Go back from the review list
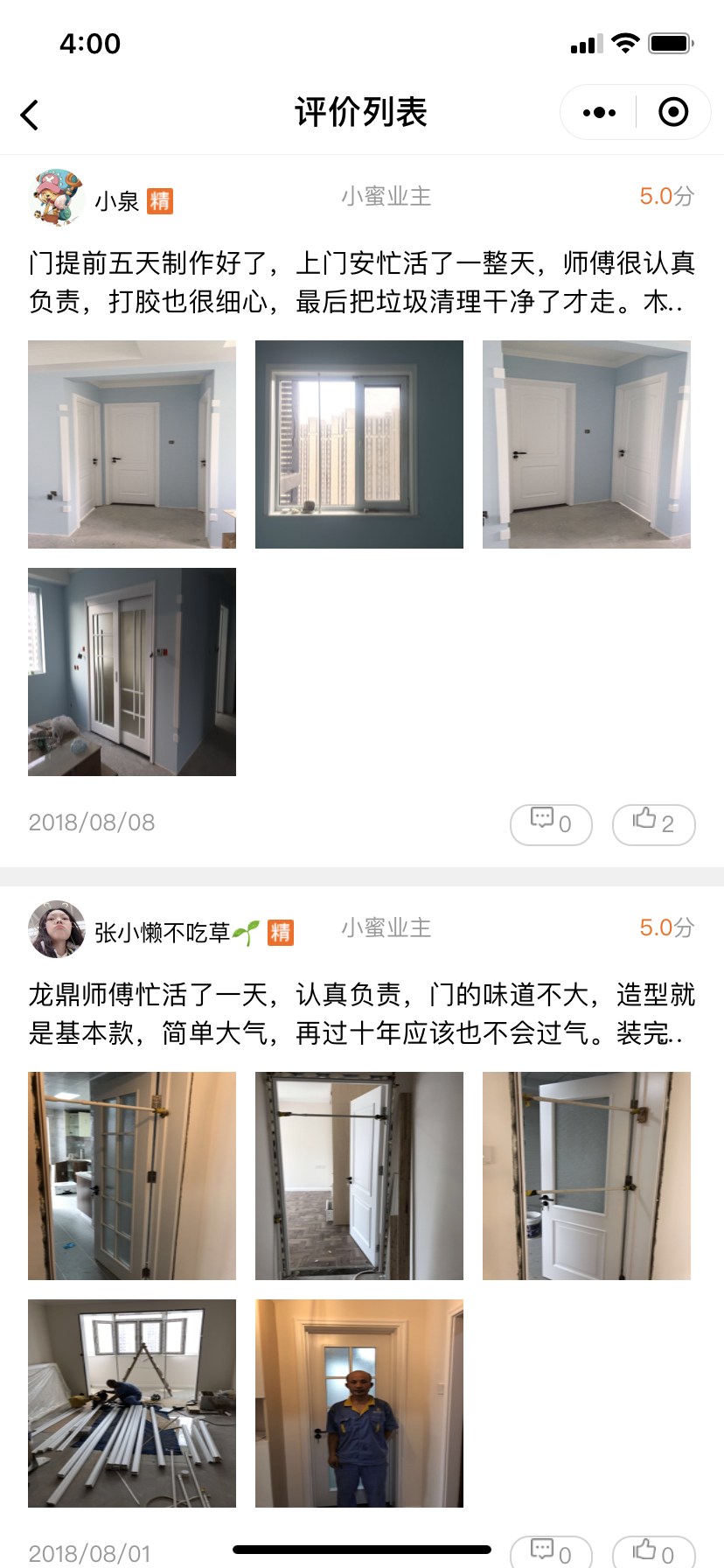This screenshot has height=1568, width=724. pyautogui.click(x=30, y=115)
